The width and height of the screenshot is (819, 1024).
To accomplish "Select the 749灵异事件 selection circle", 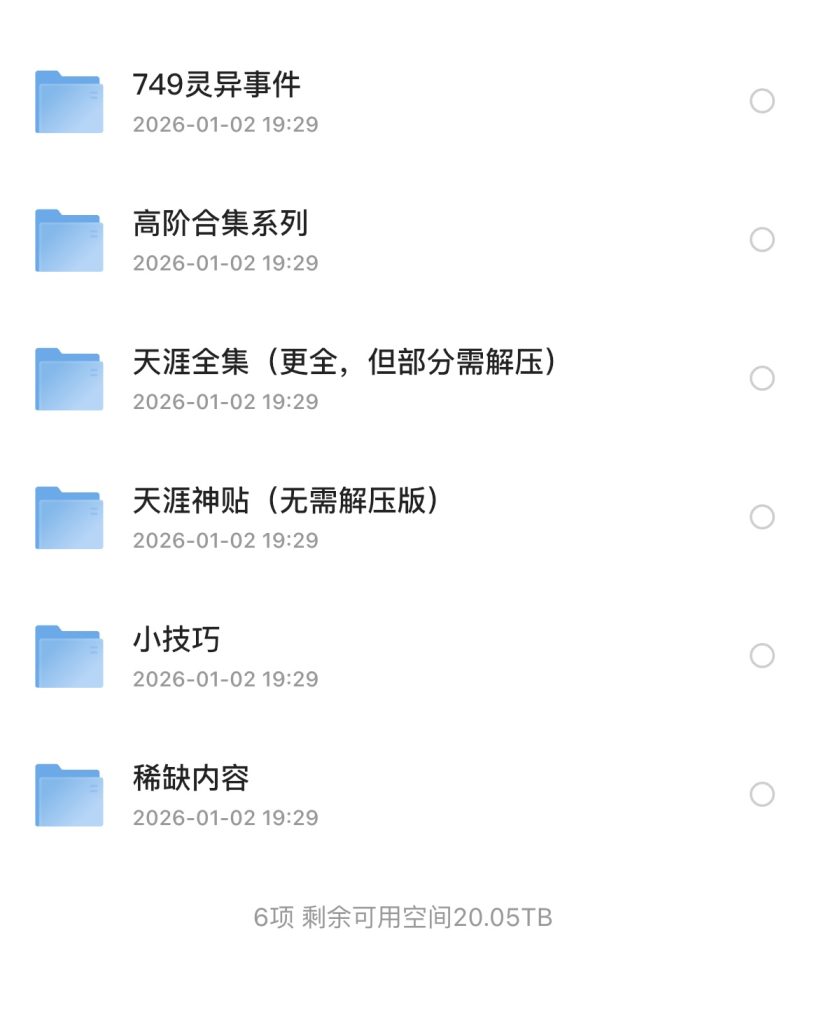I will coord(761,99).
